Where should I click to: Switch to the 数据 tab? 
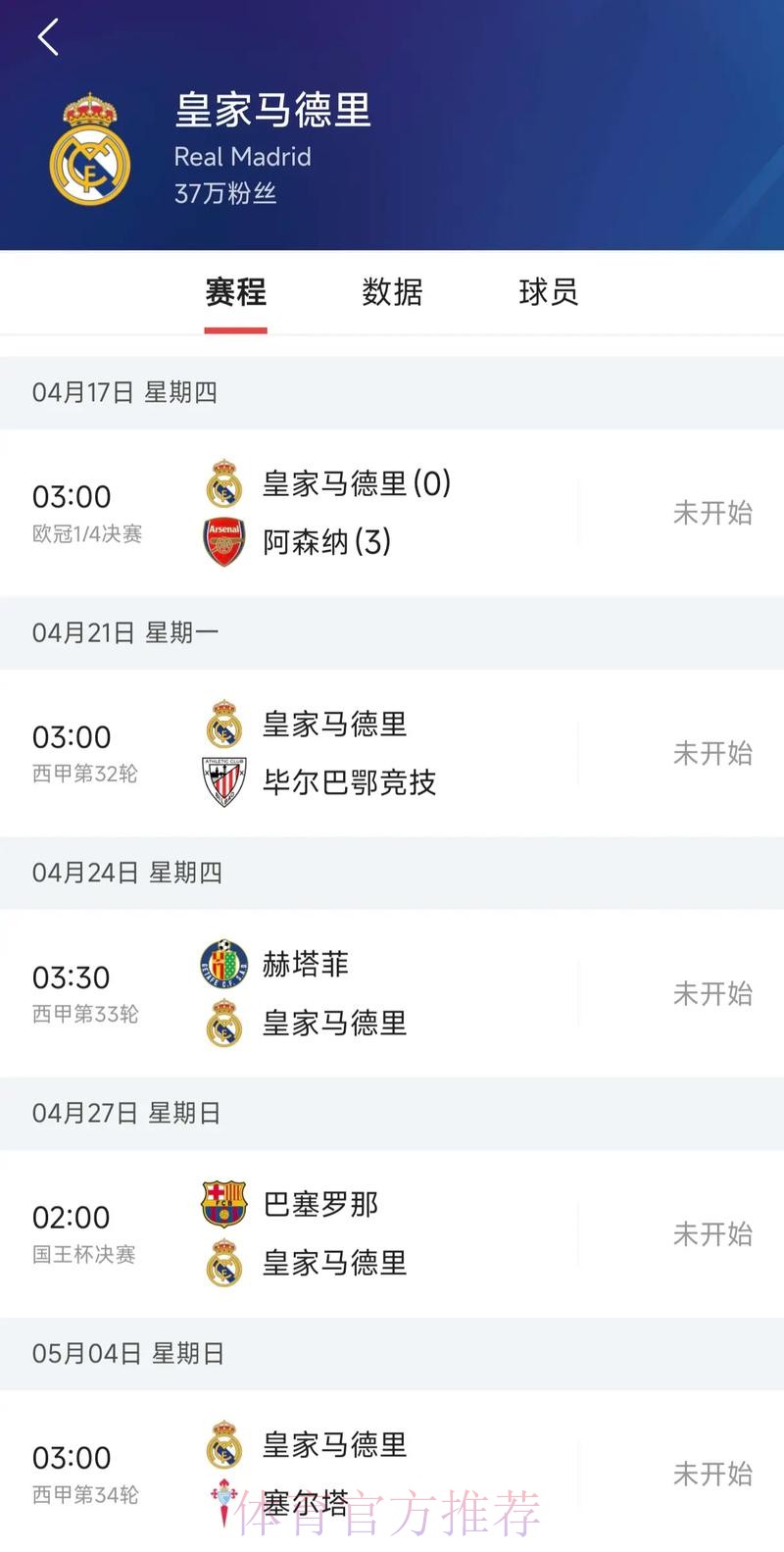pos(392,292)
